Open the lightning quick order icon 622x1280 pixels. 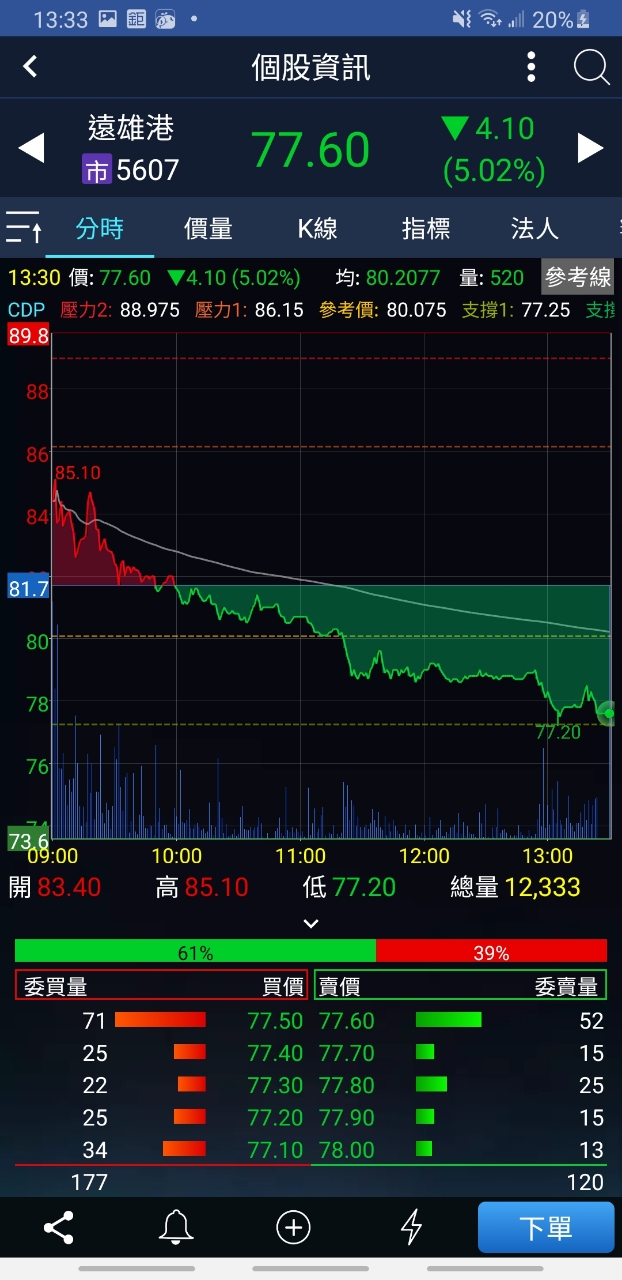point(411,1227)
